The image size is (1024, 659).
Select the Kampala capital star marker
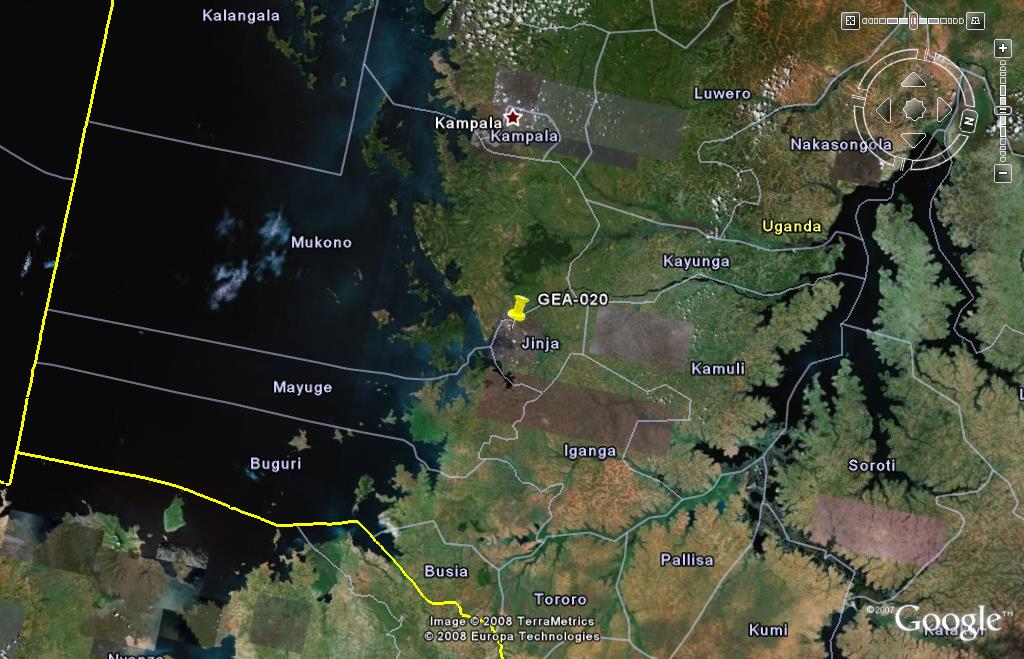(x=513, y=117)
